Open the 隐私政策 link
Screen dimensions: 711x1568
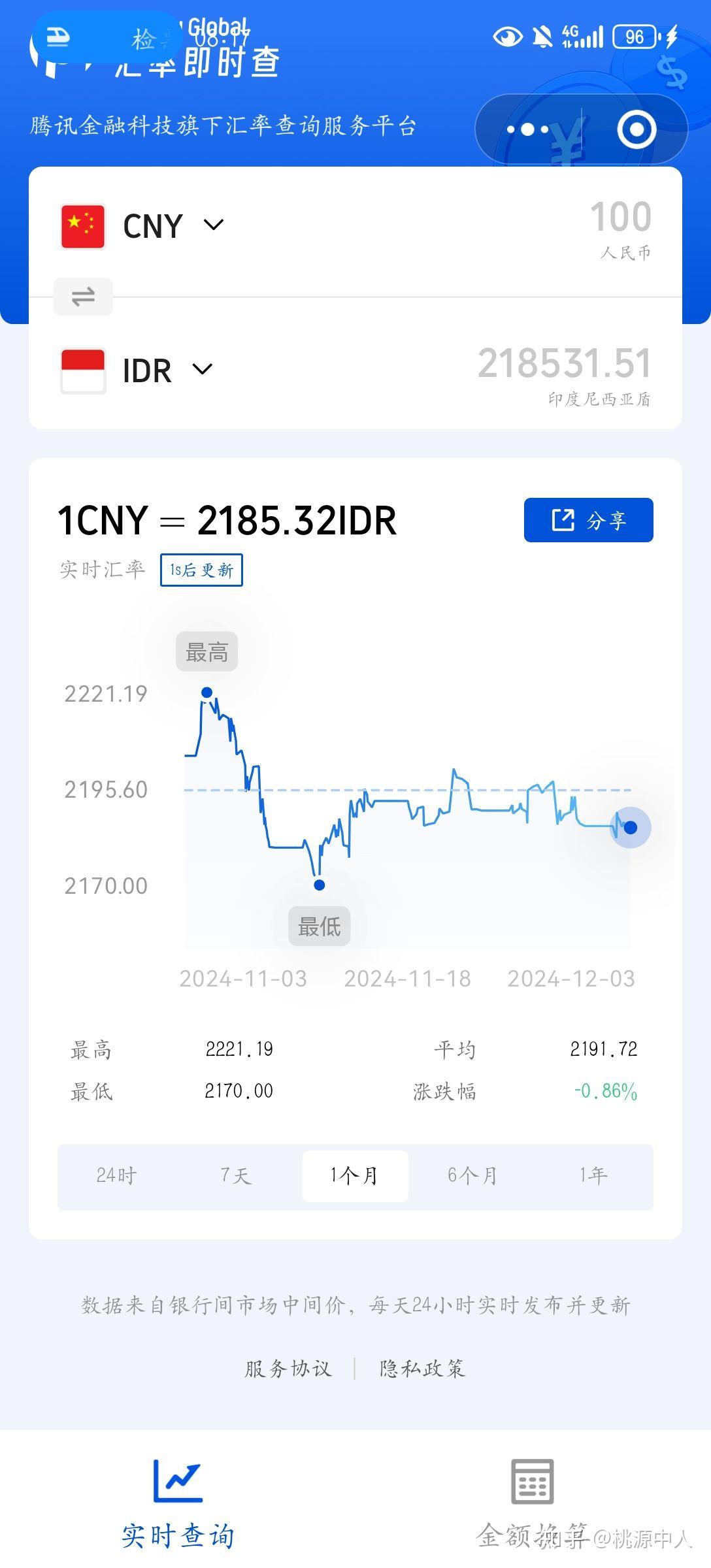422,1367
